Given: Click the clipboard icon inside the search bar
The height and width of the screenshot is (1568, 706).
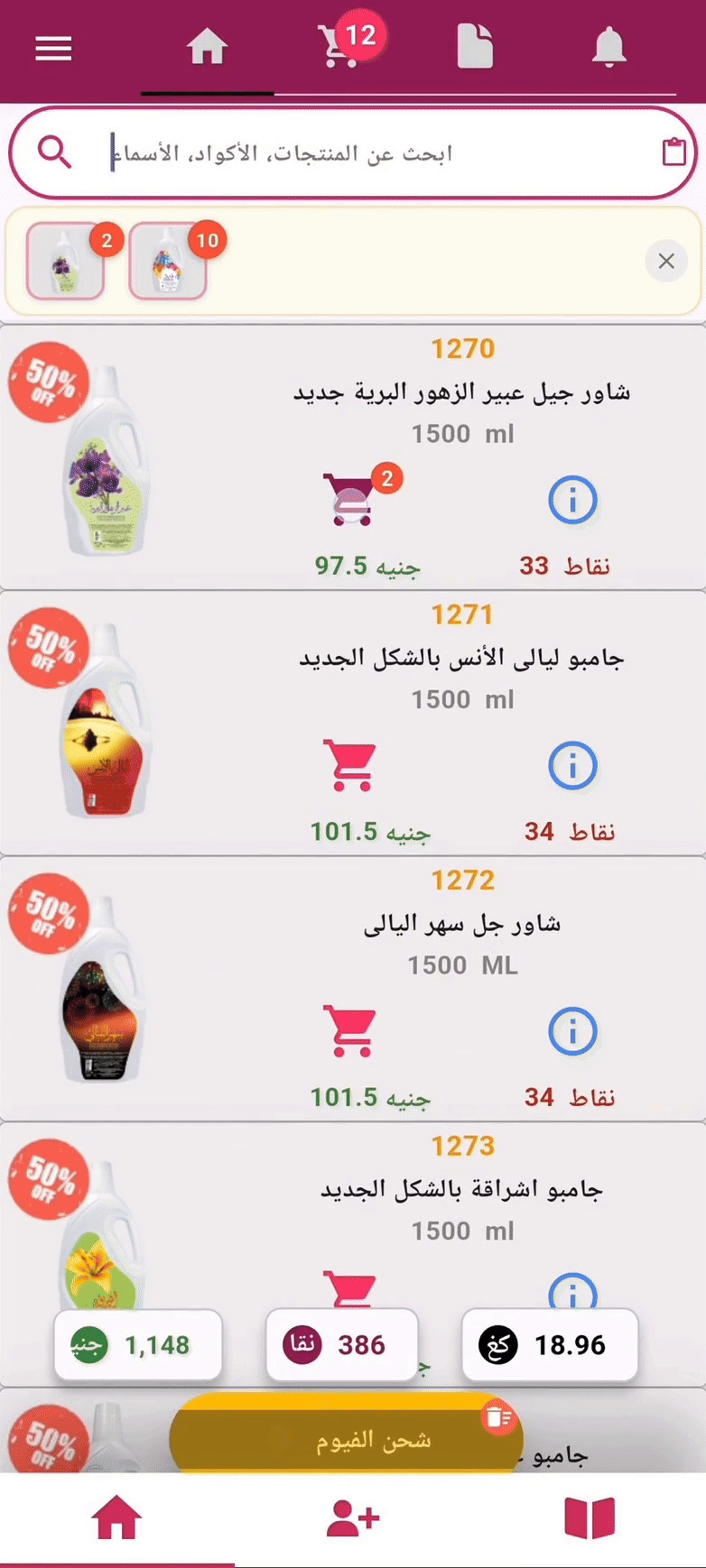Looking at the screenshot, I should [673, 152].
